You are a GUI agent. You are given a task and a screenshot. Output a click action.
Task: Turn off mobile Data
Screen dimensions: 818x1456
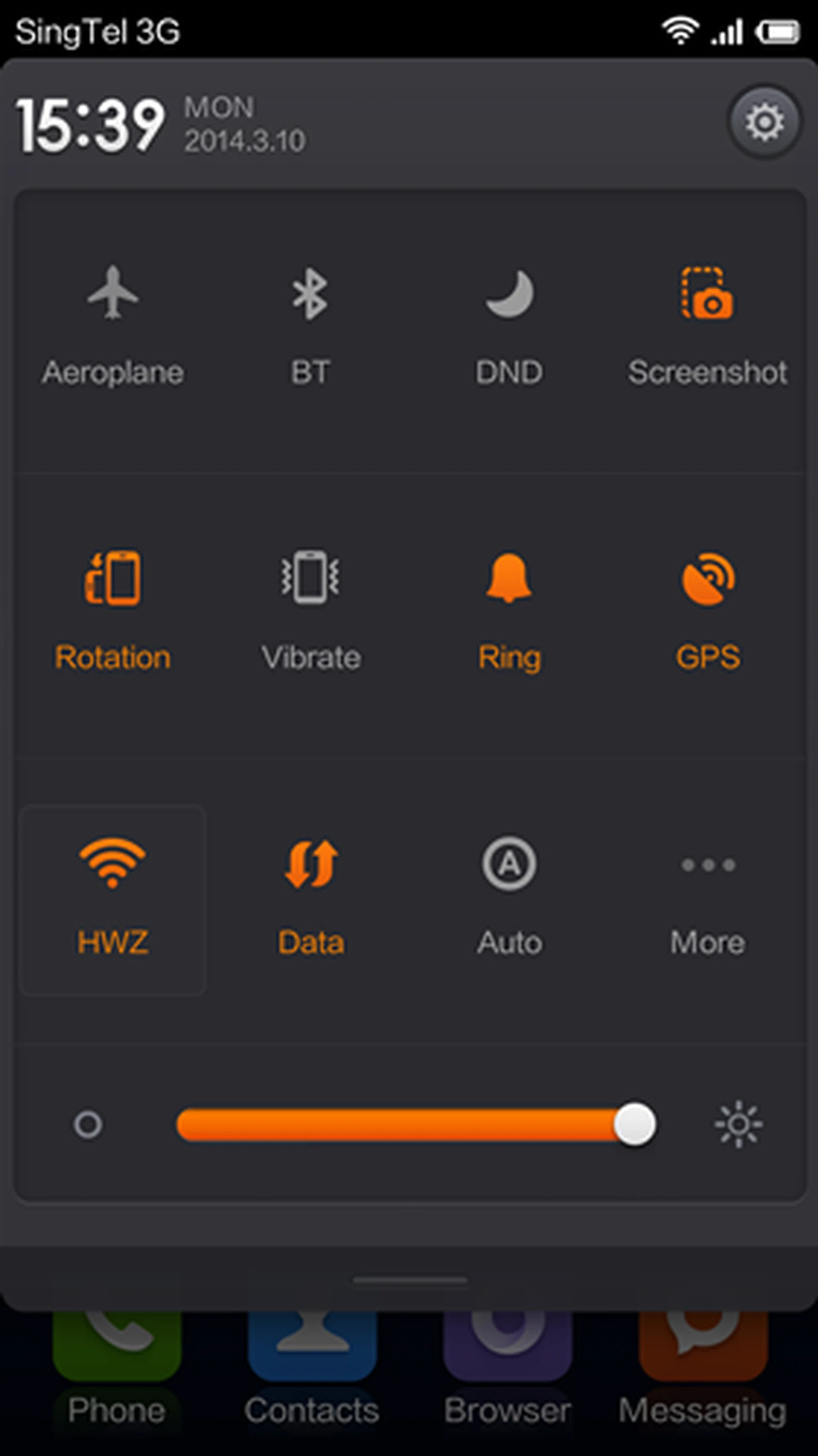pos(310,898)
